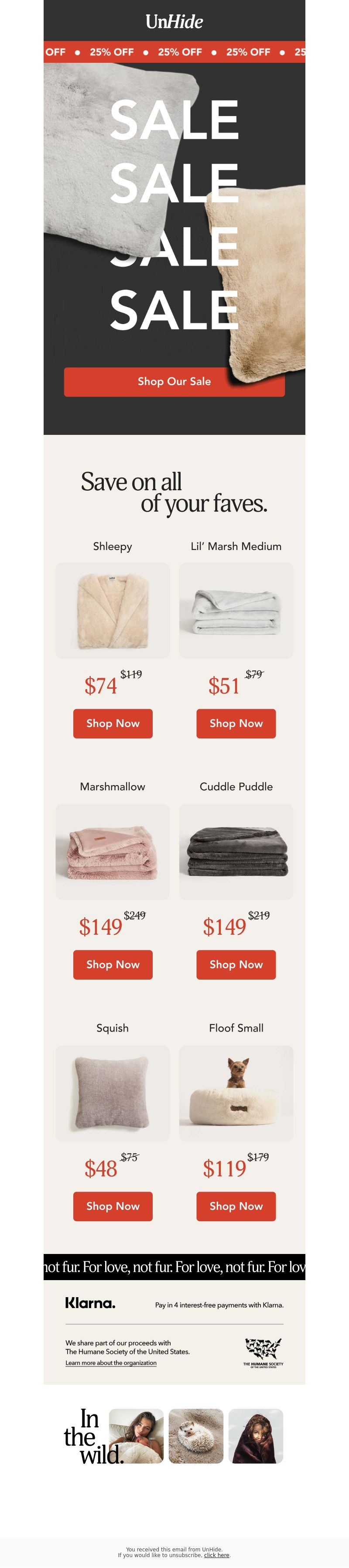Learn more about the organization
Image resolution: width=349 pixels, height=1568 pixels.
111,1362
